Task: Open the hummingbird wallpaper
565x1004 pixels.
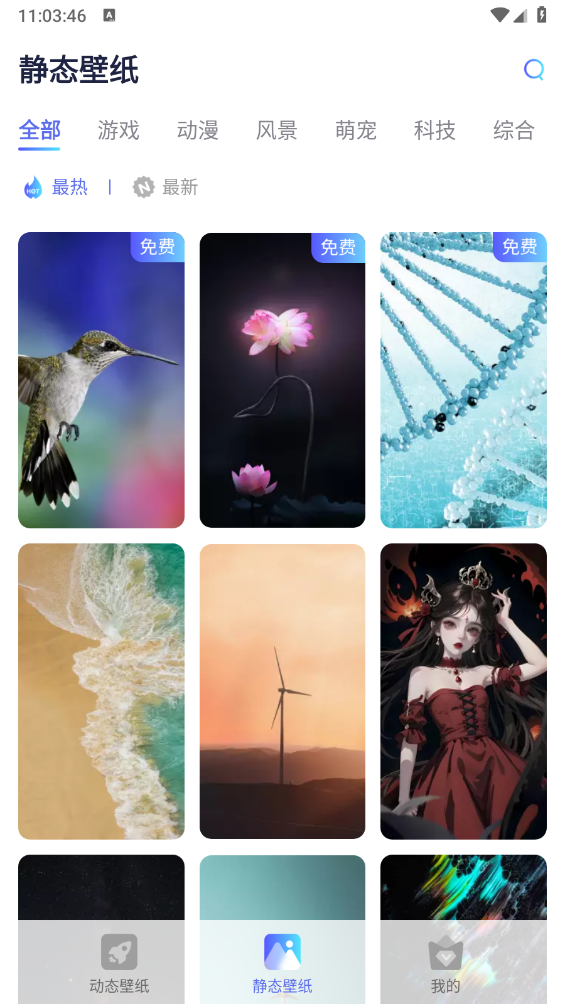Action: tap(101, 380)
